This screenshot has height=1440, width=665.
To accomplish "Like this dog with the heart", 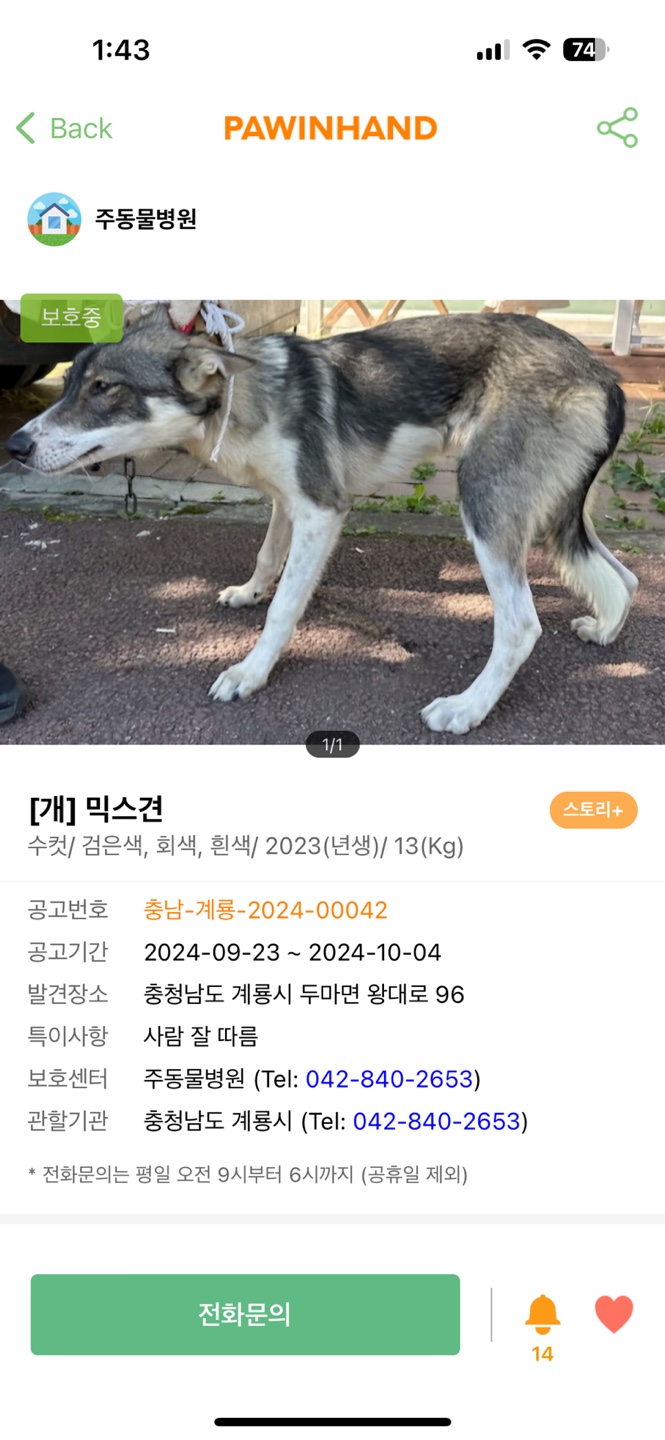I will point(614,1314).
